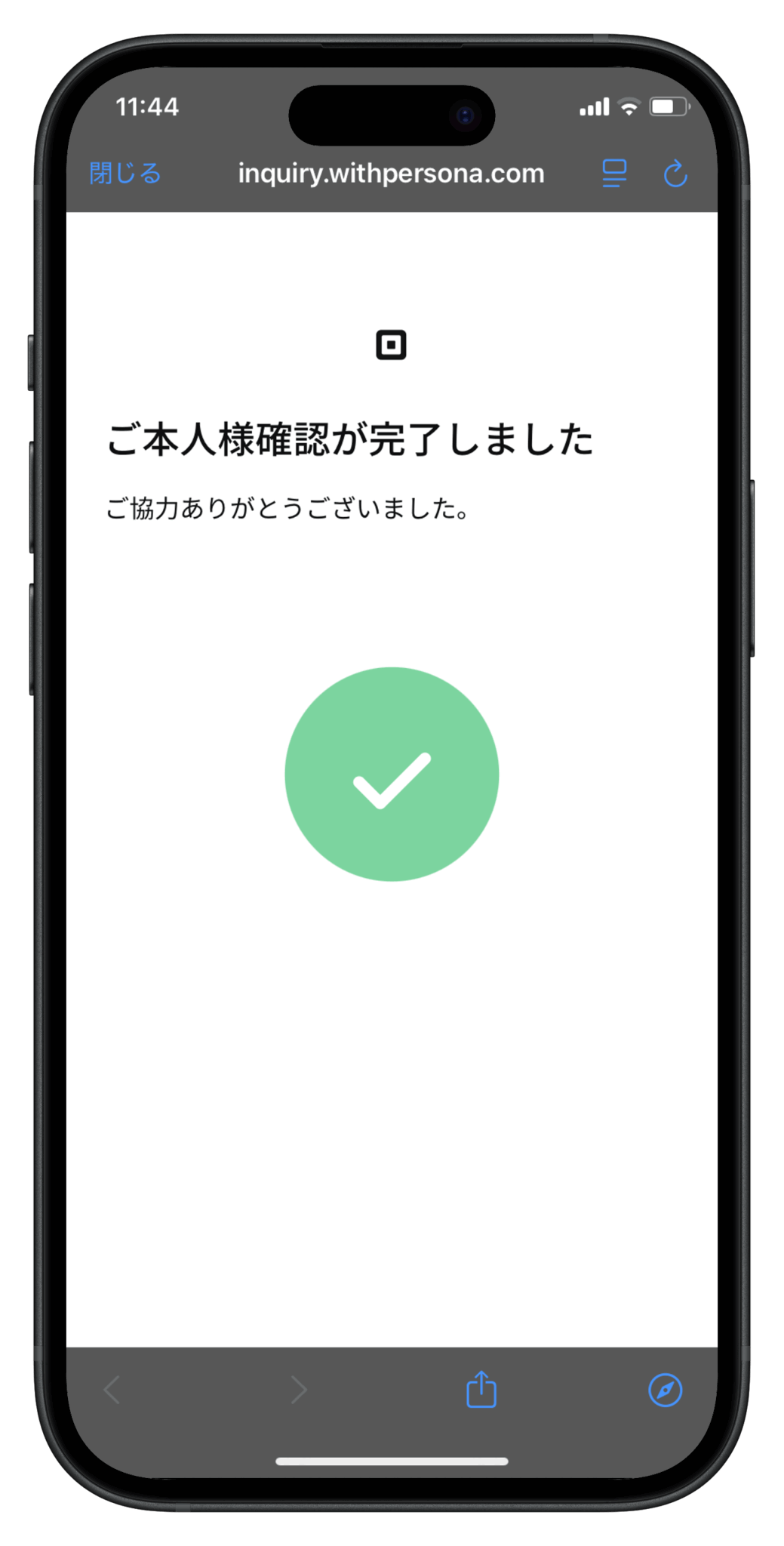Open page in Safari compass icon

(x=665, y=1390)
